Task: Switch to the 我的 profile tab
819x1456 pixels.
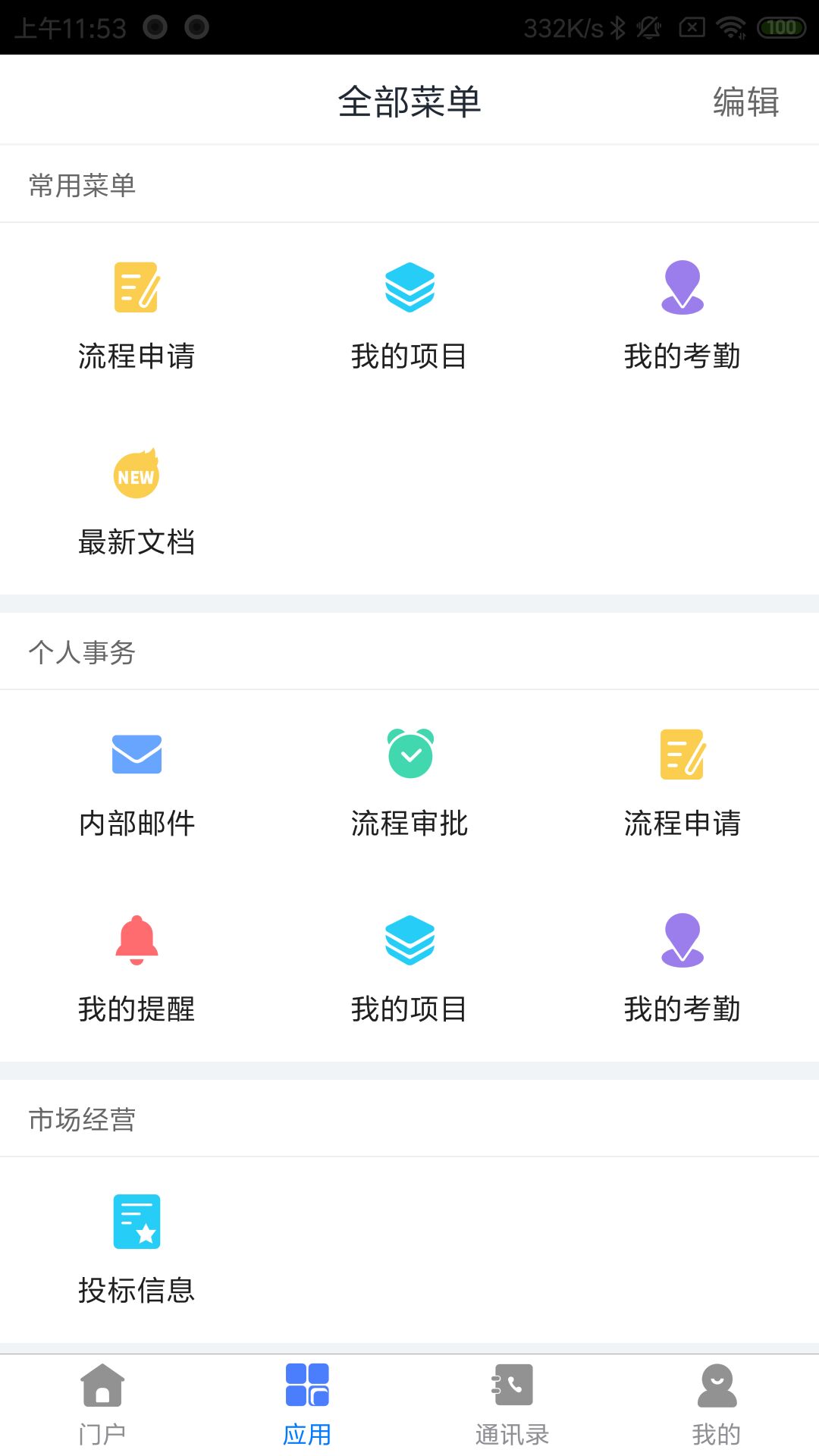Action: [717, 1404]
